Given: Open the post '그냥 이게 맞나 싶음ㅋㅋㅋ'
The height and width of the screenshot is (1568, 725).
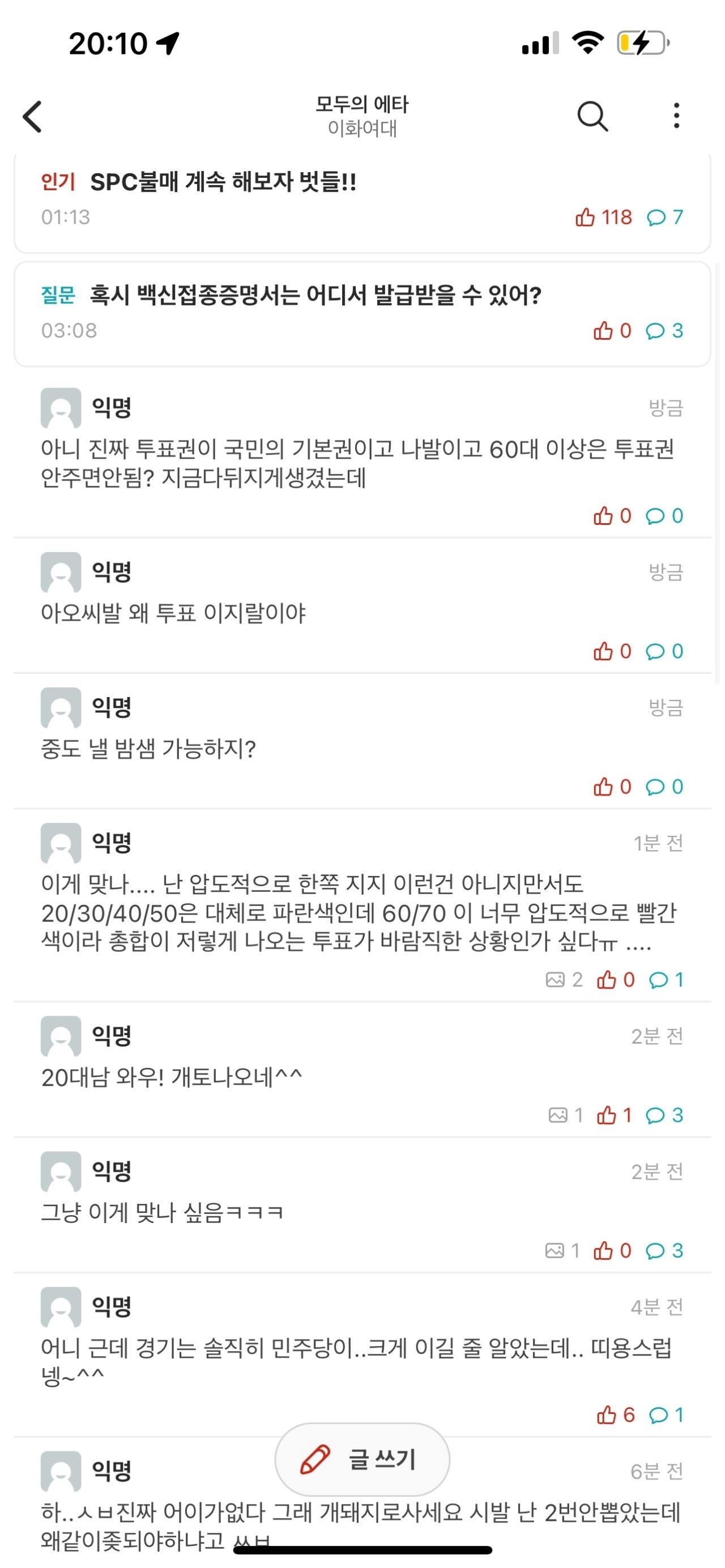Looking at the screenshot, I should [x=162, y=1212].
